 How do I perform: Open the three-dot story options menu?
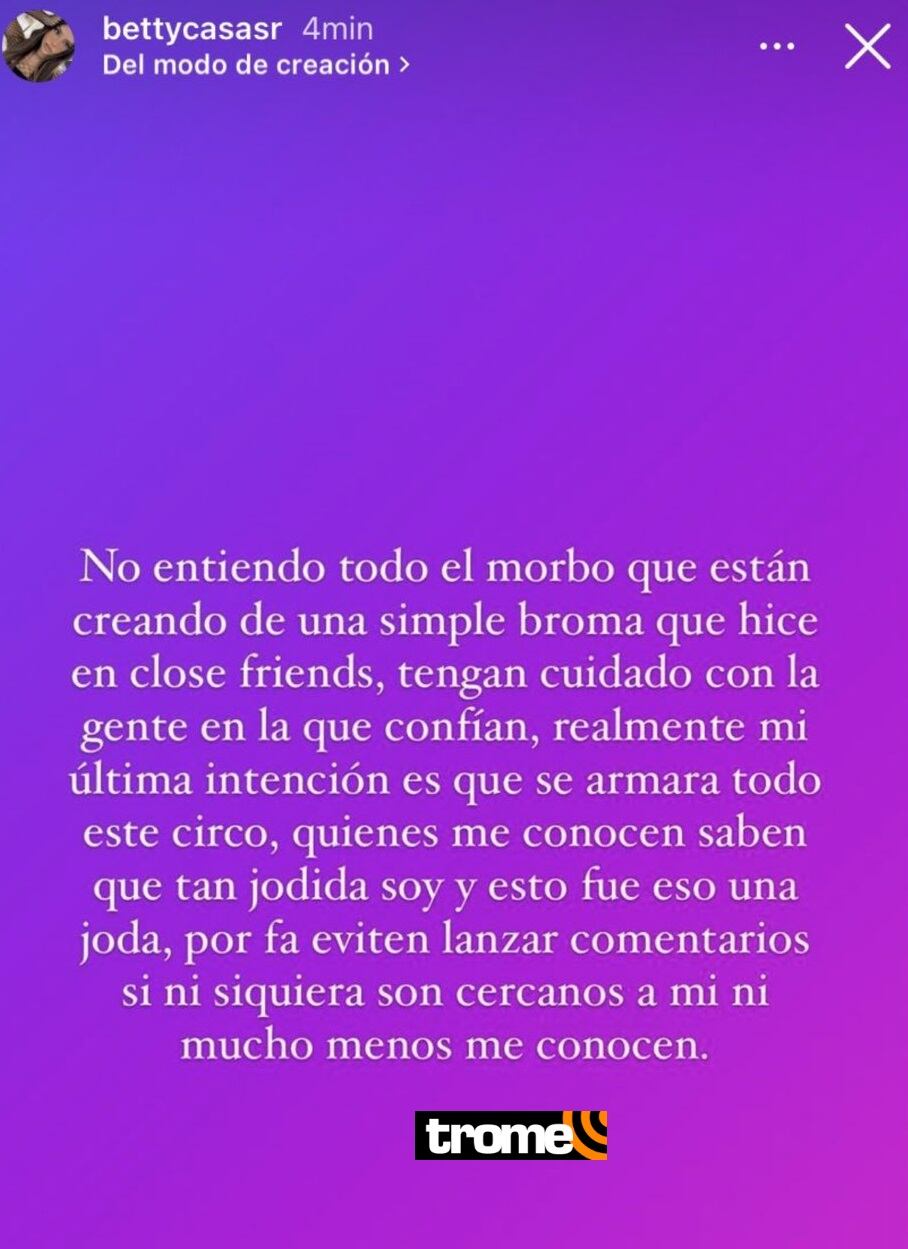pyautogui.click(x=777, y=46)
